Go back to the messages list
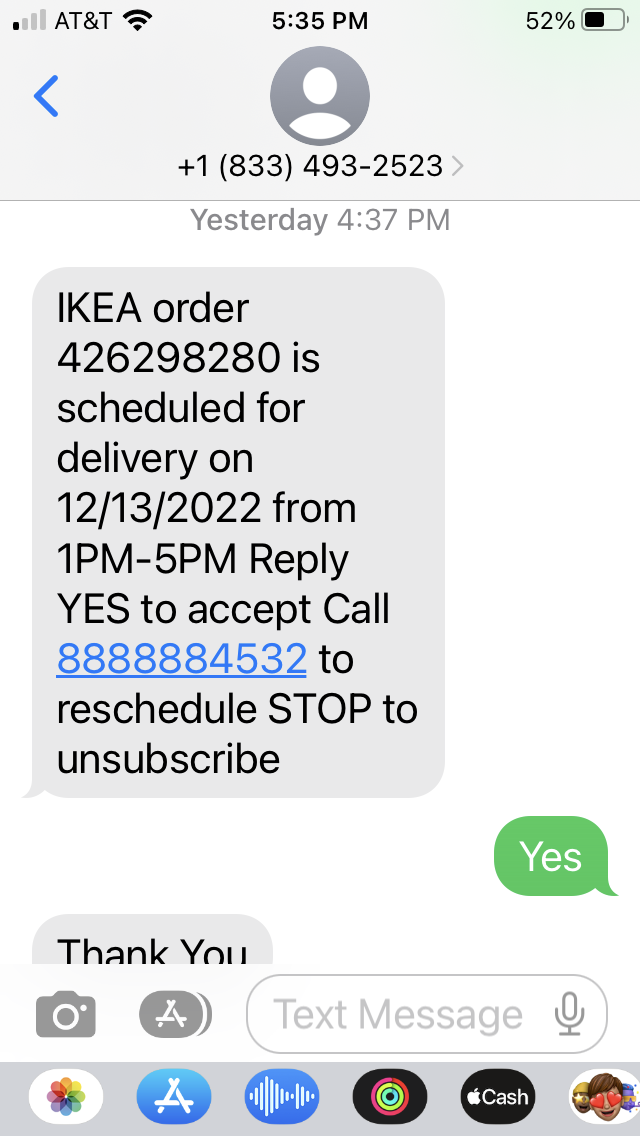Screen dimensions: 640x1136 46,97
